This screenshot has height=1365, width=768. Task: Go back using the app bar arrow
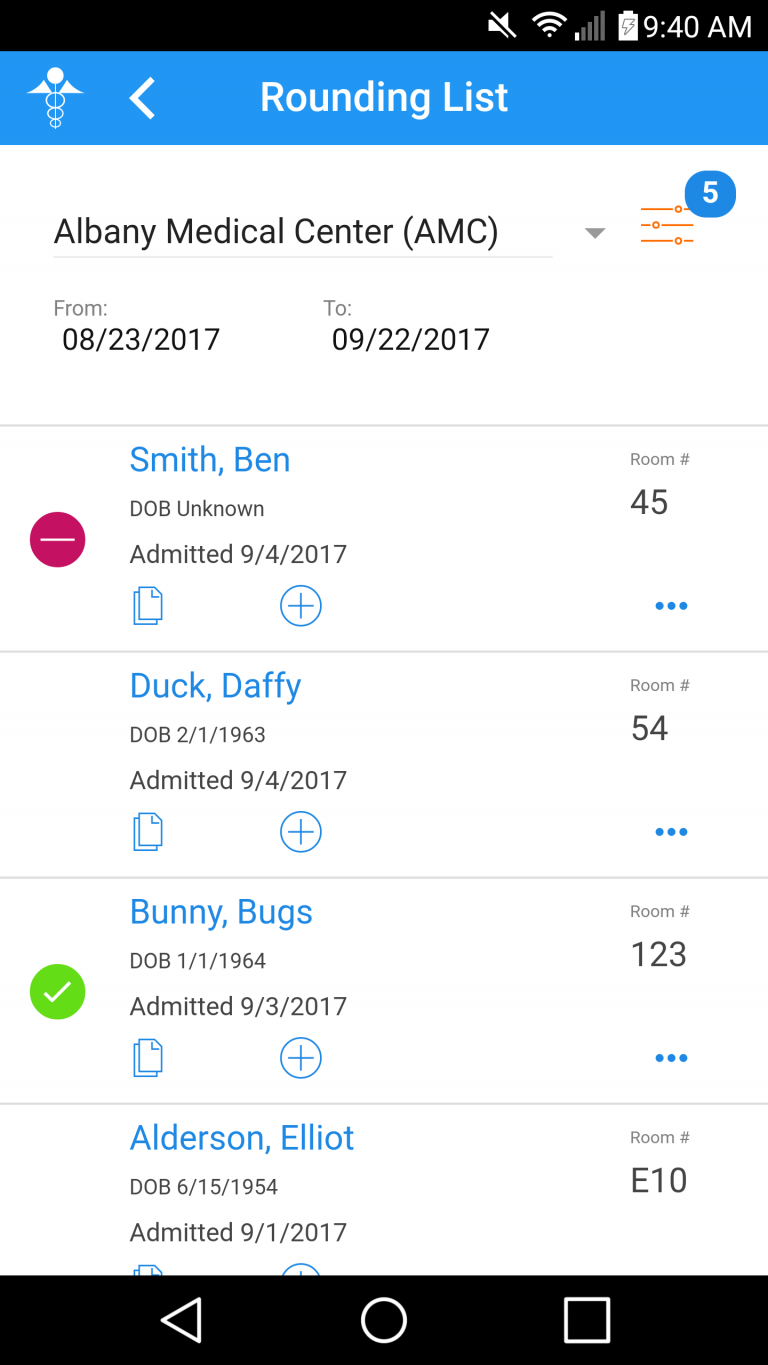[x=142, y=98]
